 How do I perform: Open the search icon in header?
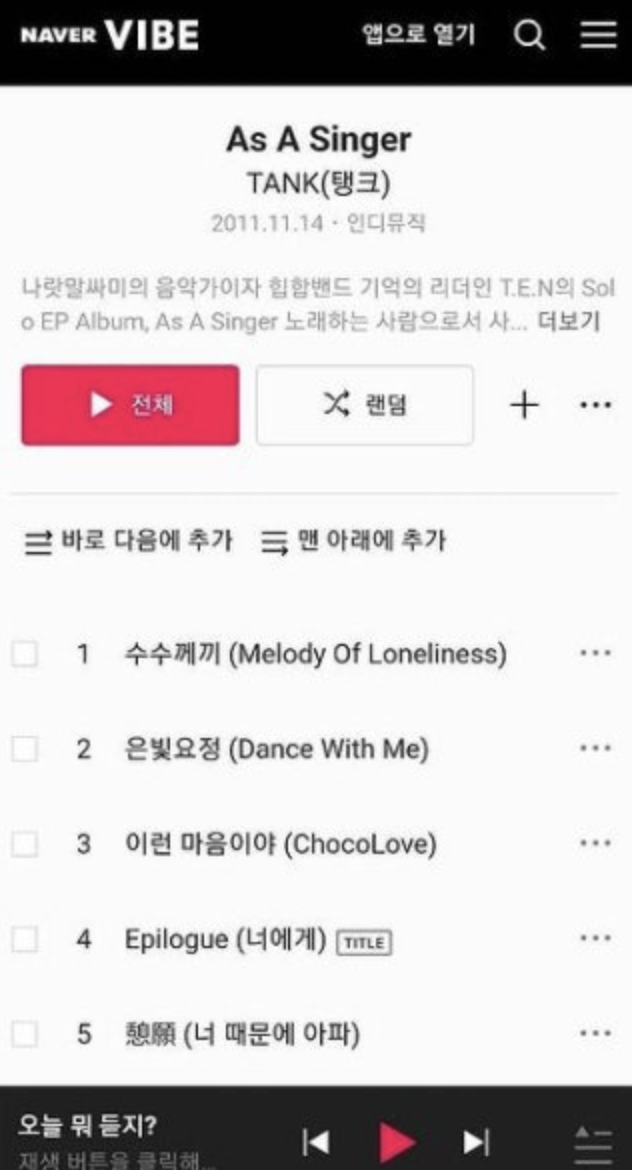(x=529, y=36)
